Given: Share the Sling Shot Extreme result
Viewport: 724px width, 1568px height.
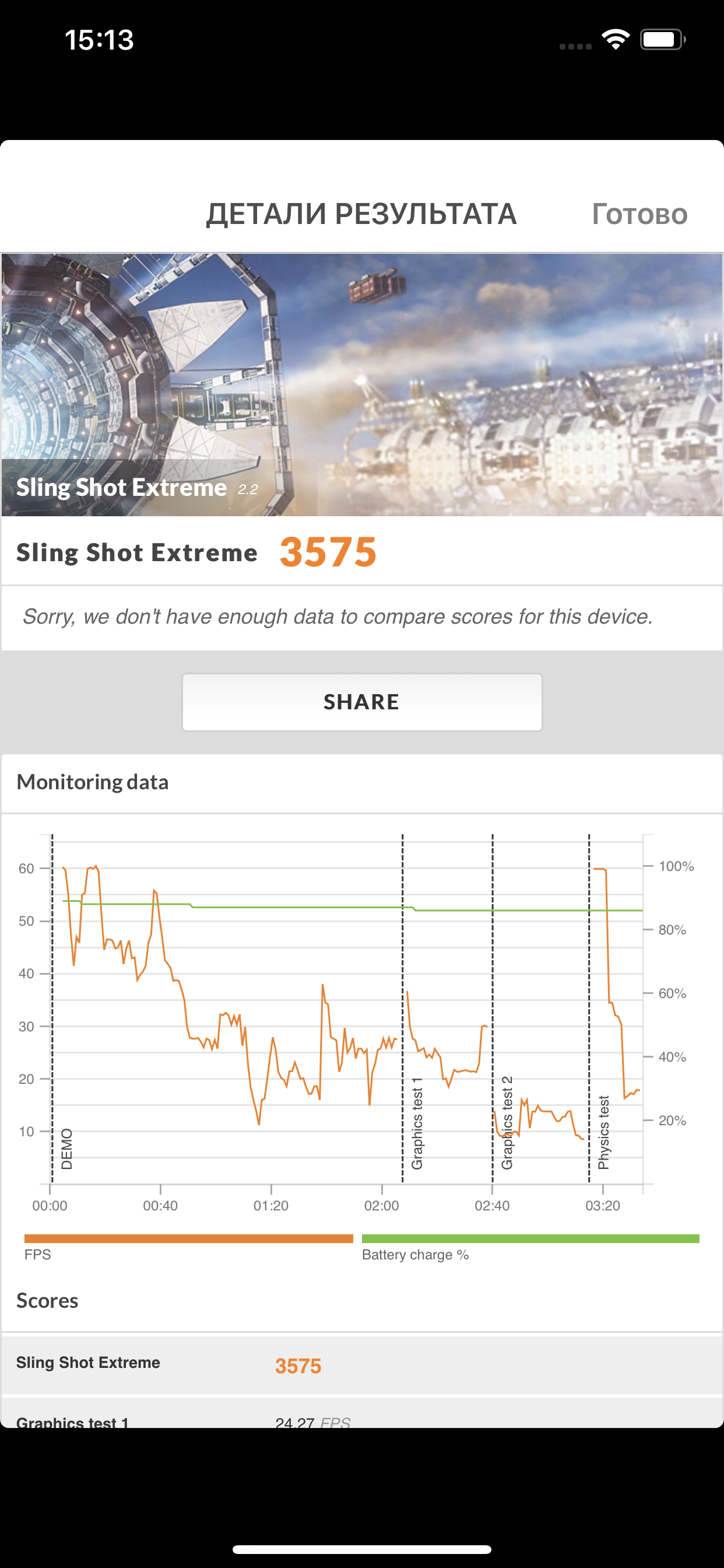Looking at the screenshot, I should click(x=362, y=702).
